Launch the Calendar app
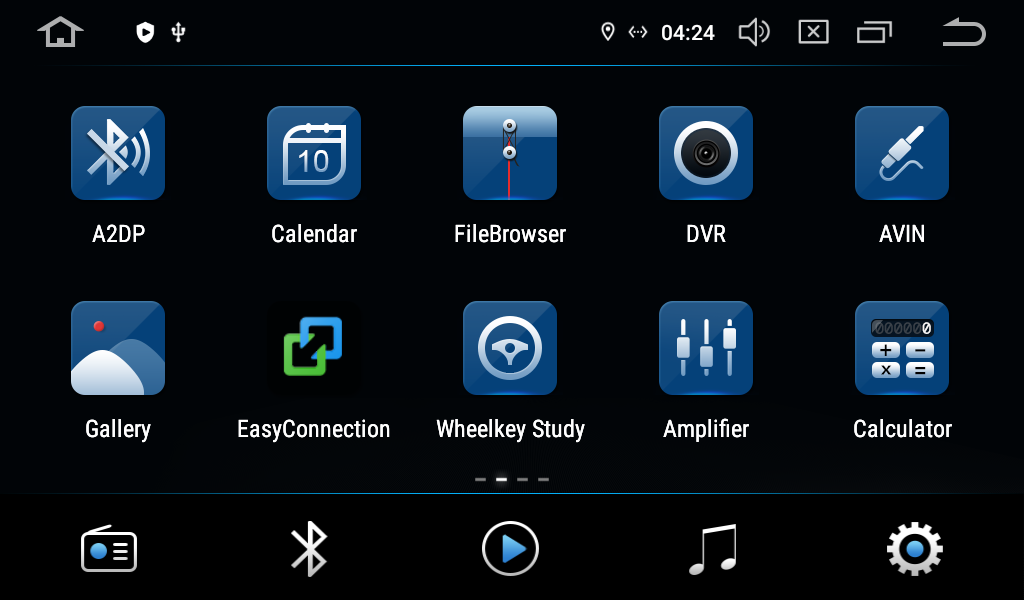 314,153
